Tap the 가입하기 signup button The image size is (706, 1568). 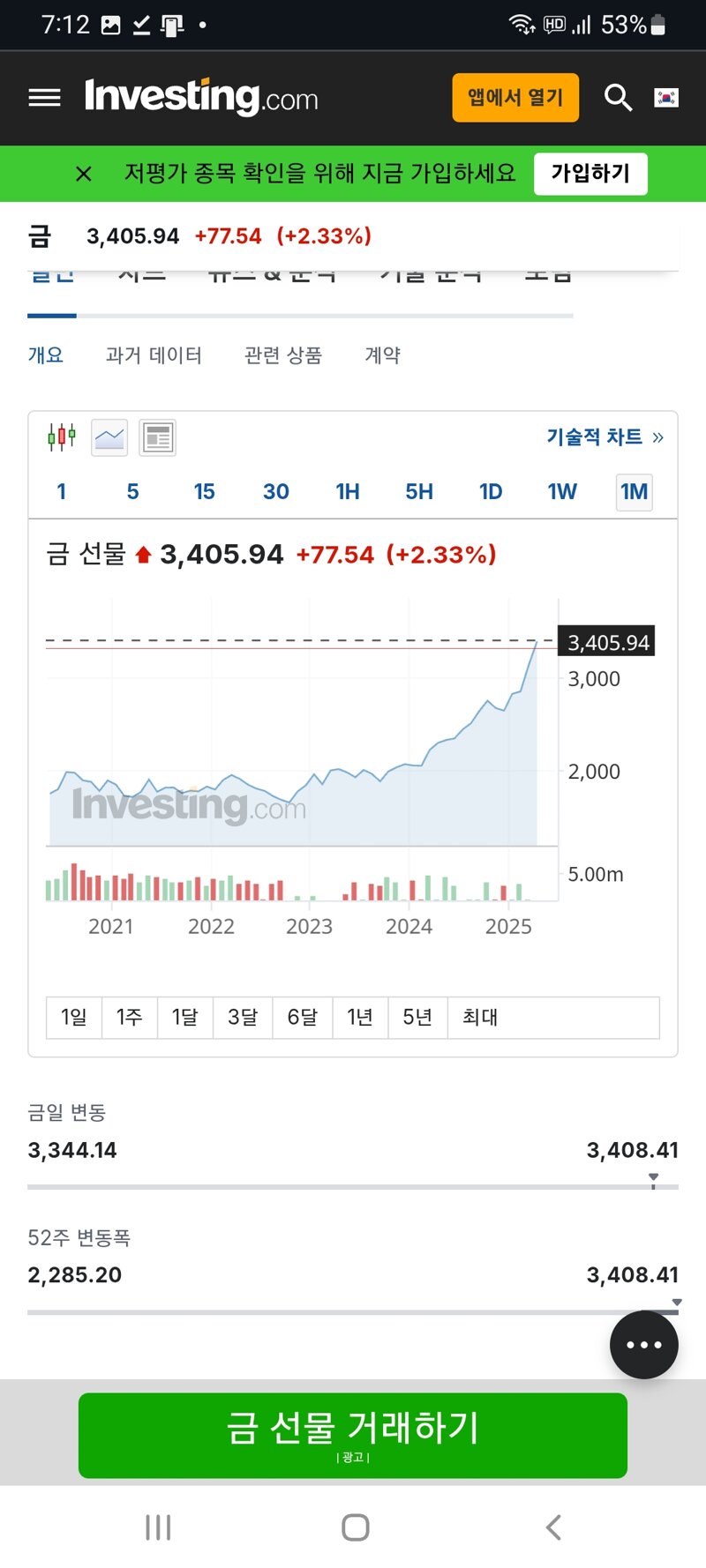tap(590, 173)
